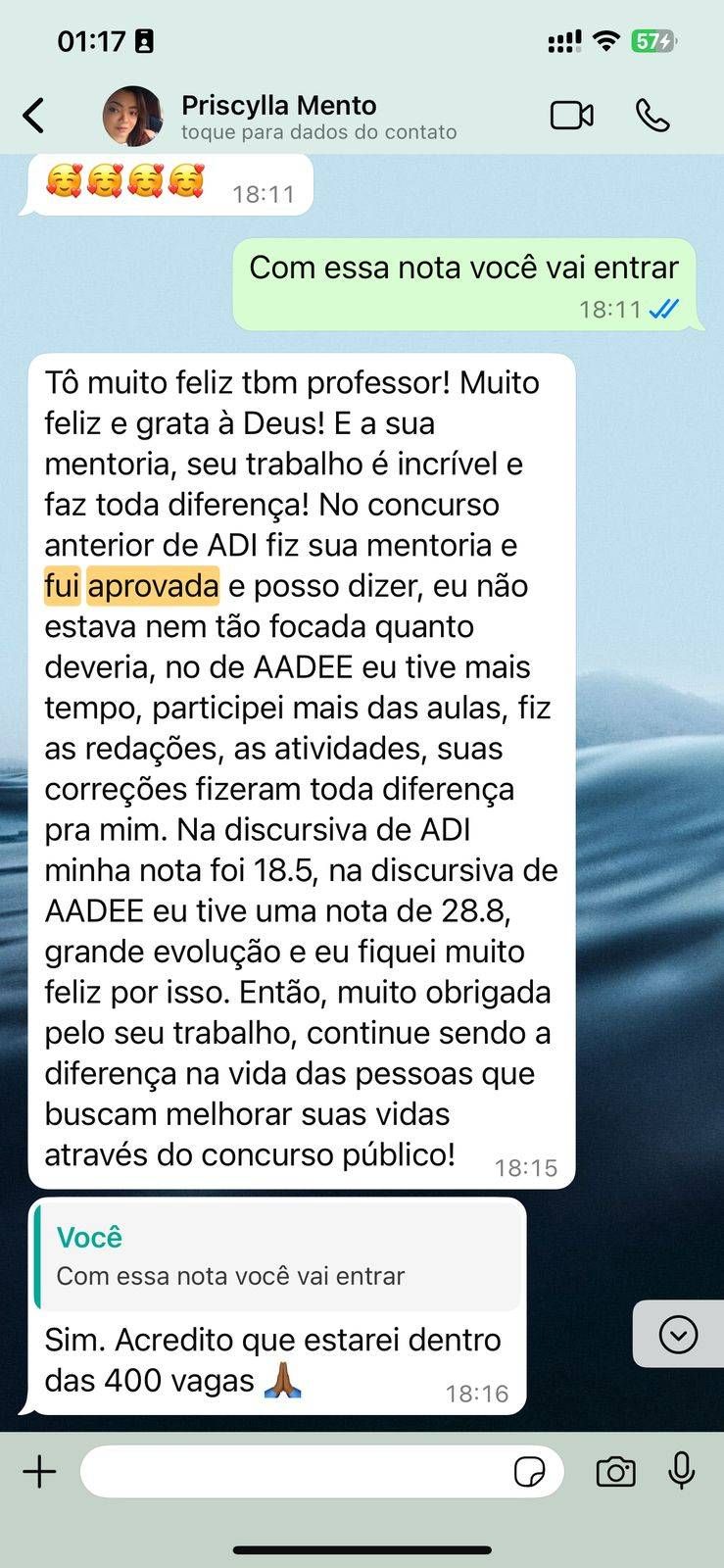Start a voice call with Priscylla
724x1568 pixels.
[652, 116]
